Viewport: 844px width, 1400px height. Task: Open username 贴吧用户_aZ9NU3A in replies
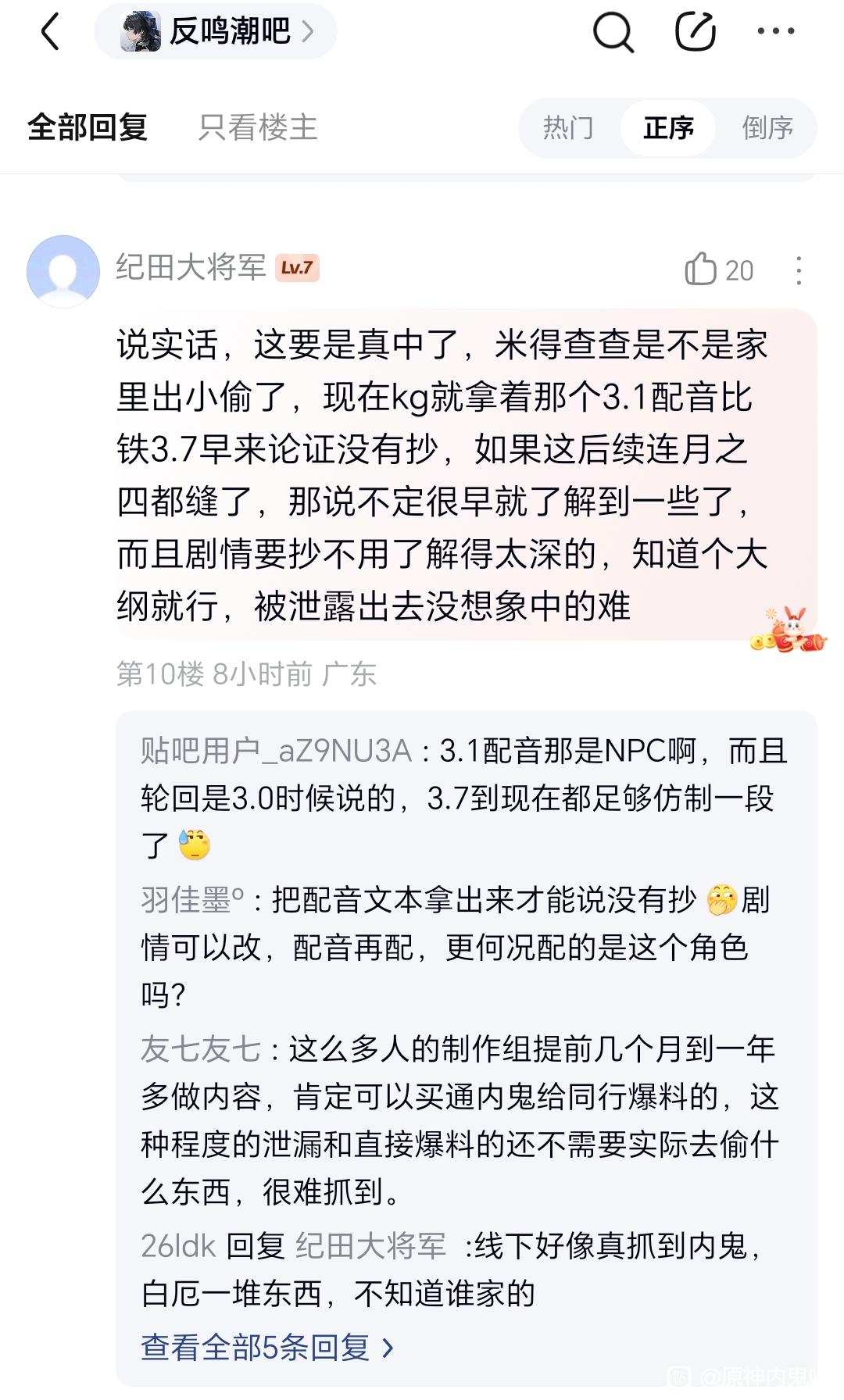tap(276, 751)
